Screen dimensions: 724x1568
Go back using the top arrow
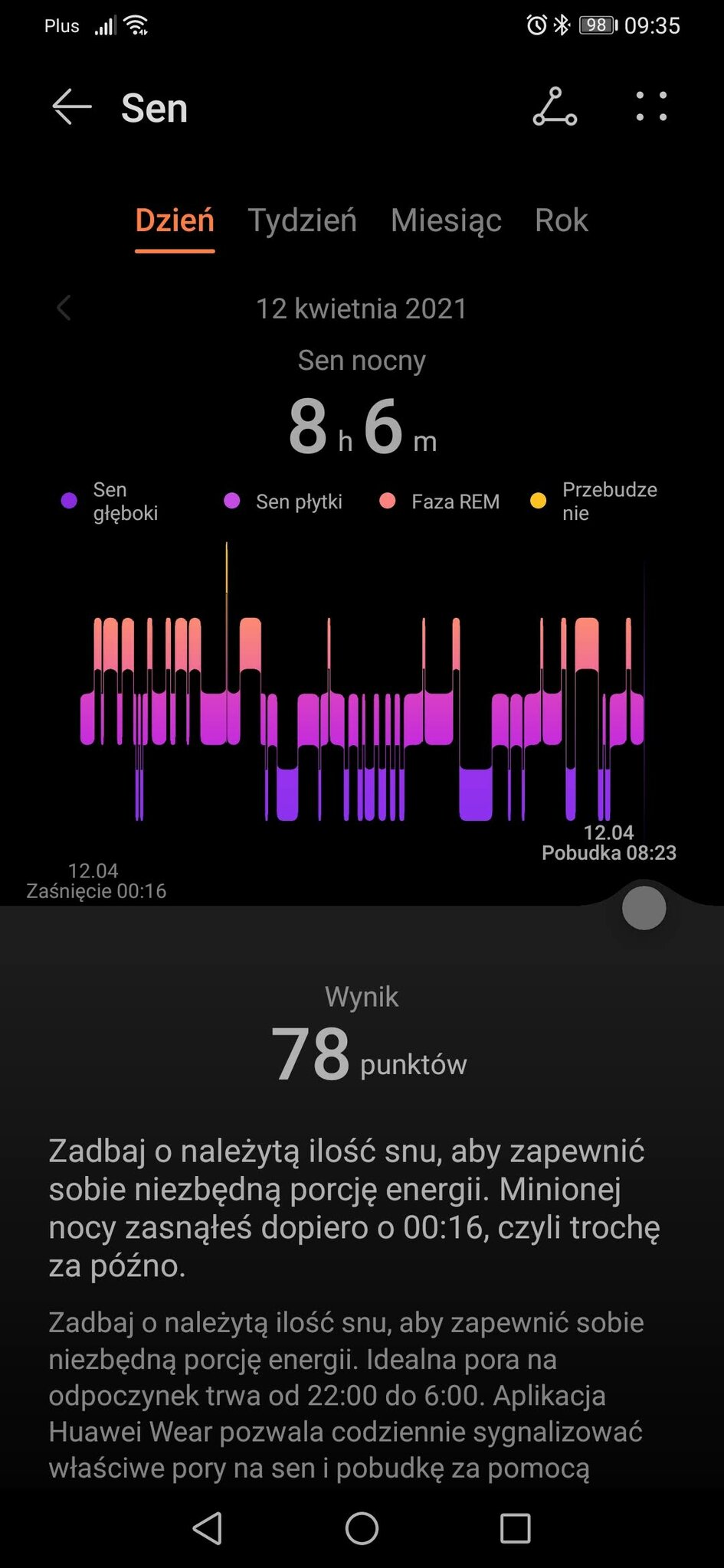72,106
